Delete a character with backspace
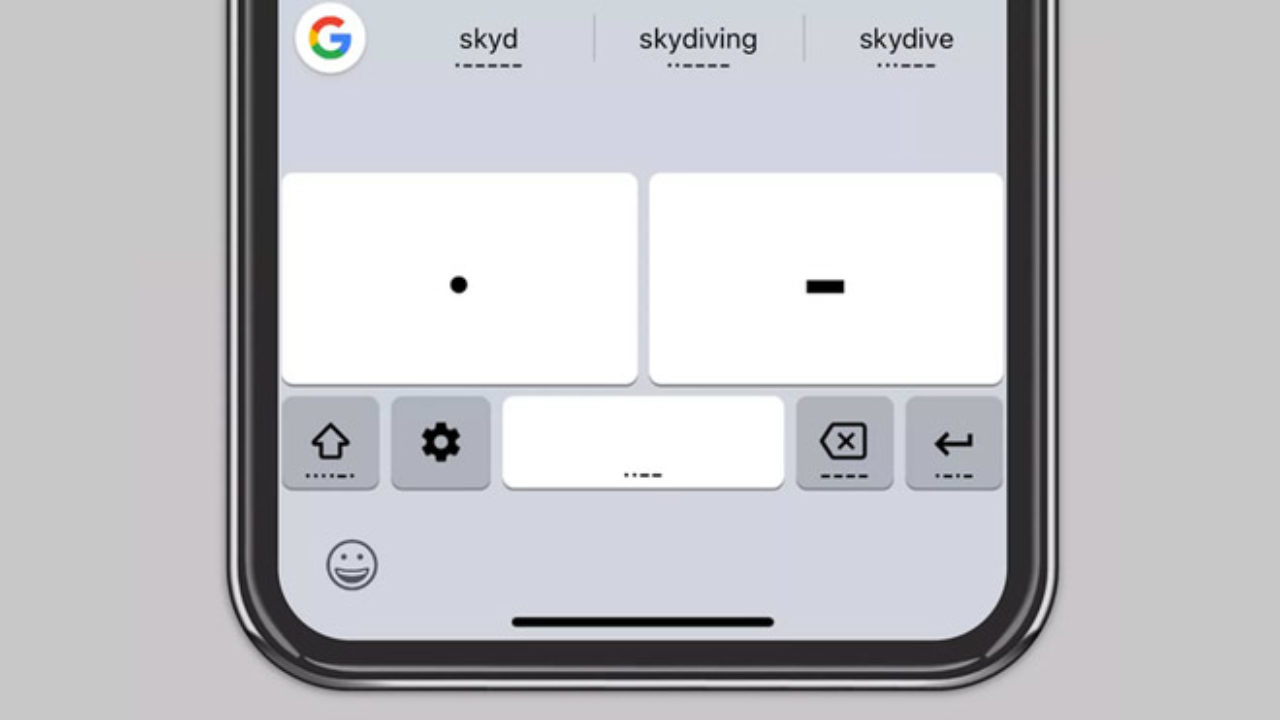Screen dimensions: 1280x720 844,443
